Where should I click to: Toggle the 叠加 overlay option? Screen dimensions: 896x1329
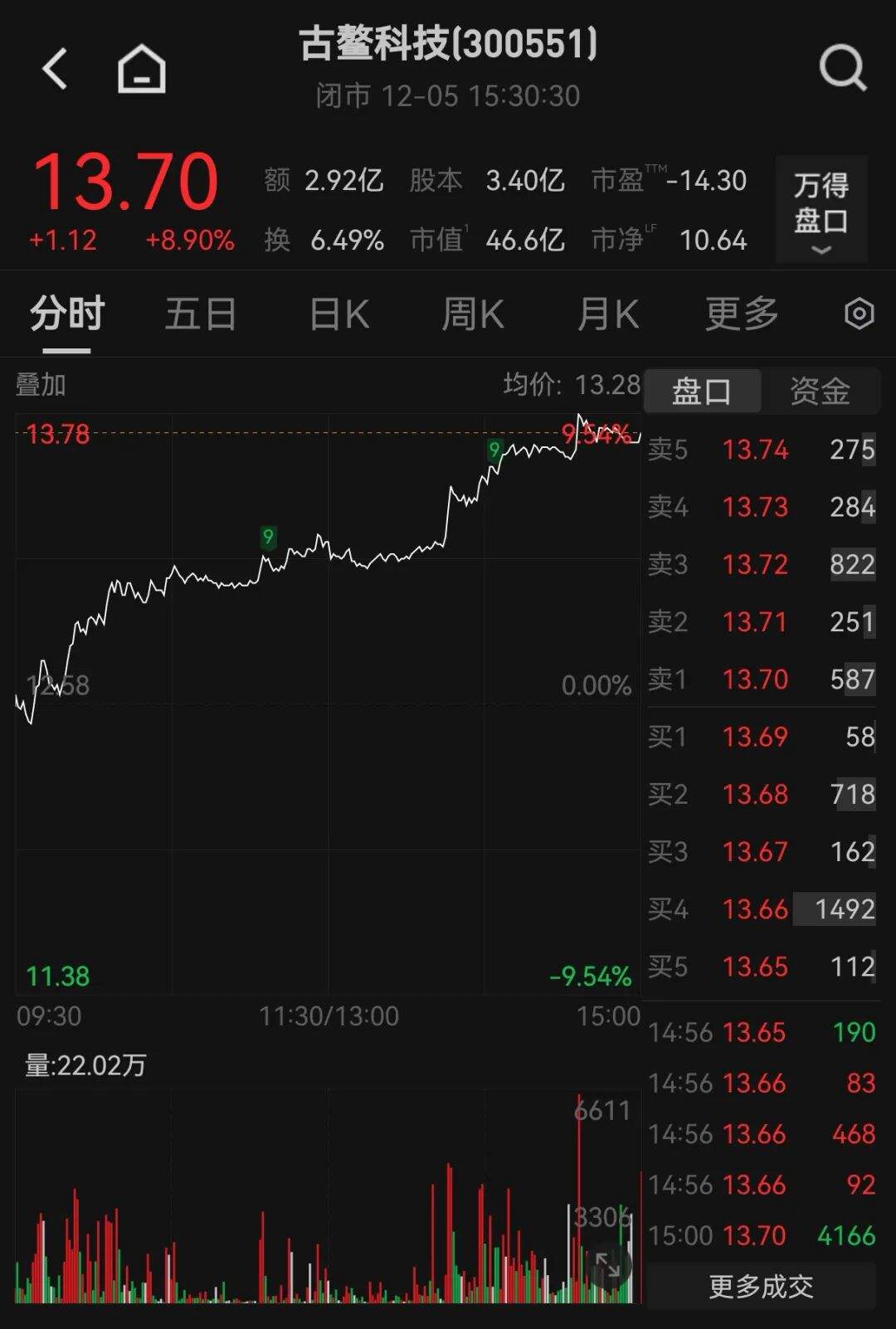coord(39,386)
